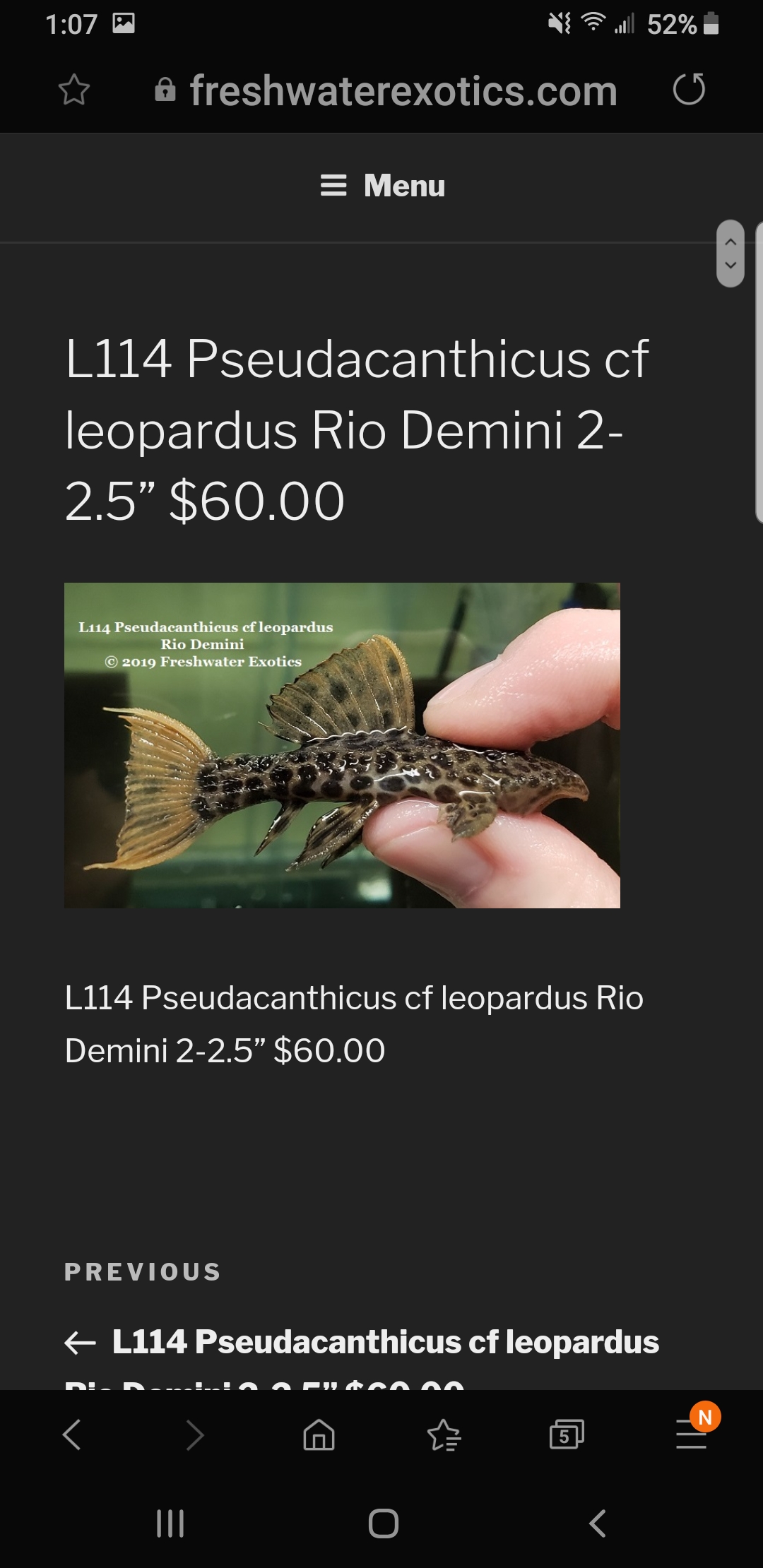This screenshot has width=763, height=1568.
Task: Open the site Menu
Action: pyautogui.click(x=382, y=186)
